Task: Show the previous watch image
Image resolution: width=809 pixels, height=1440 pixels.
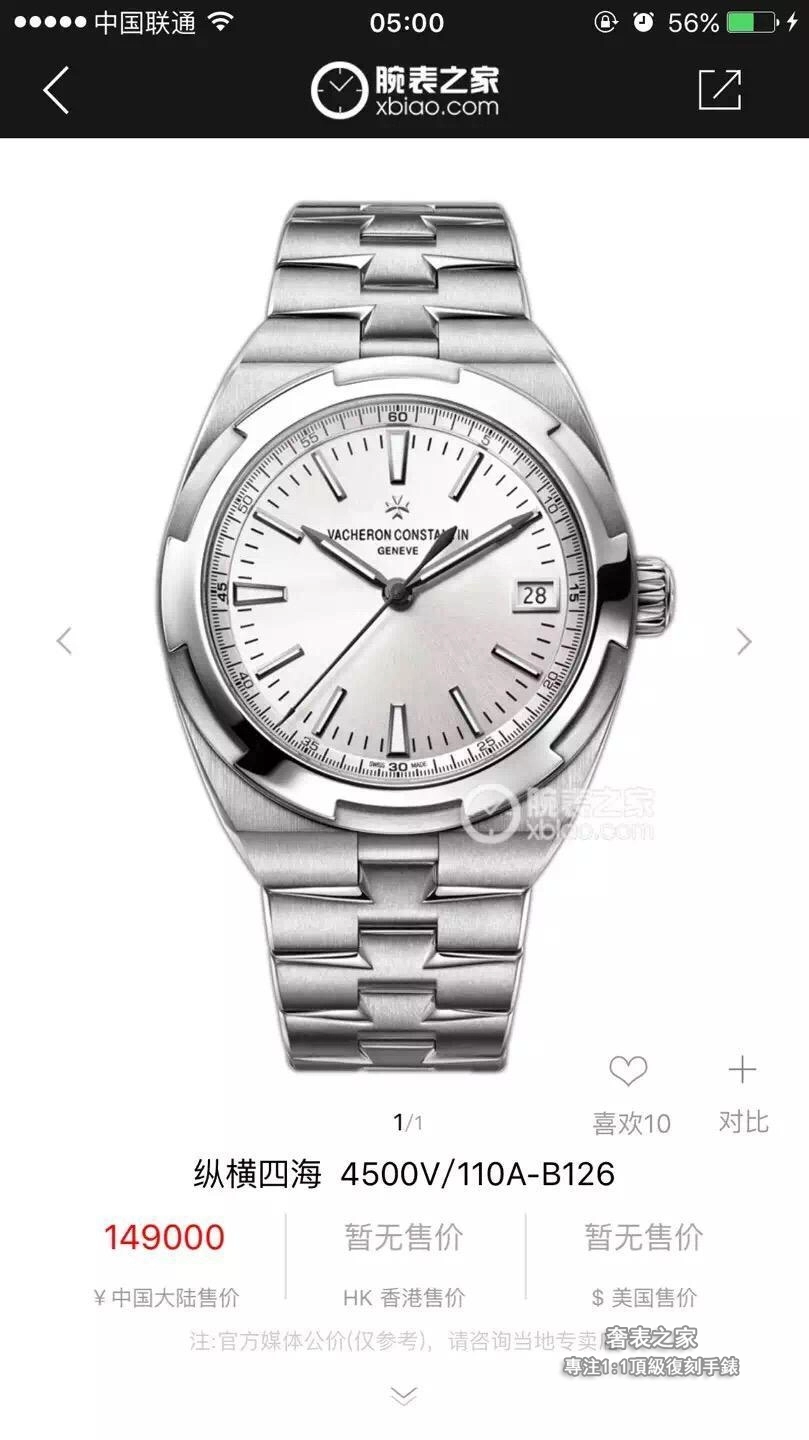Action: pyautogui.click(x=64, y=641)
